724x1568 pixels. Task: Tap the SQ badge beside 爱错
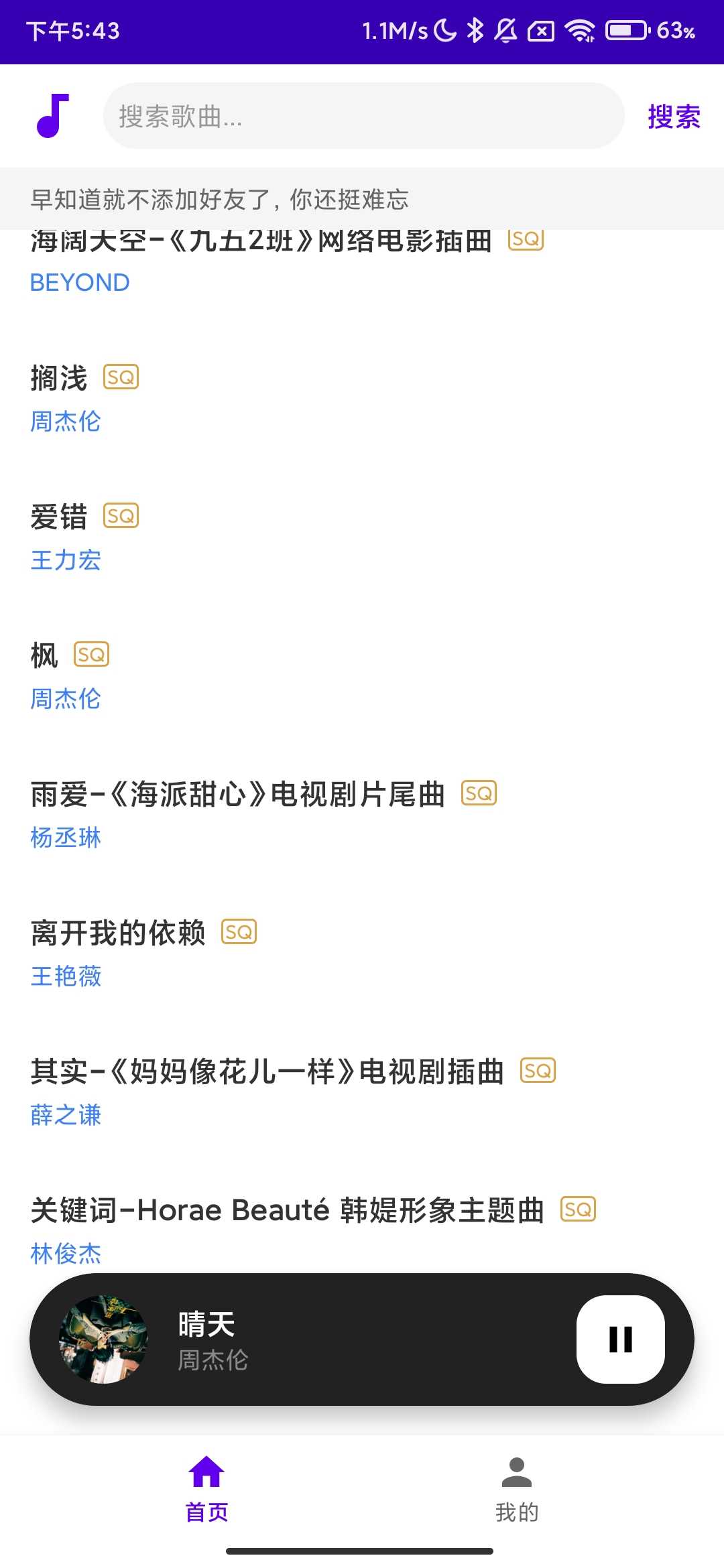point(121,515)
